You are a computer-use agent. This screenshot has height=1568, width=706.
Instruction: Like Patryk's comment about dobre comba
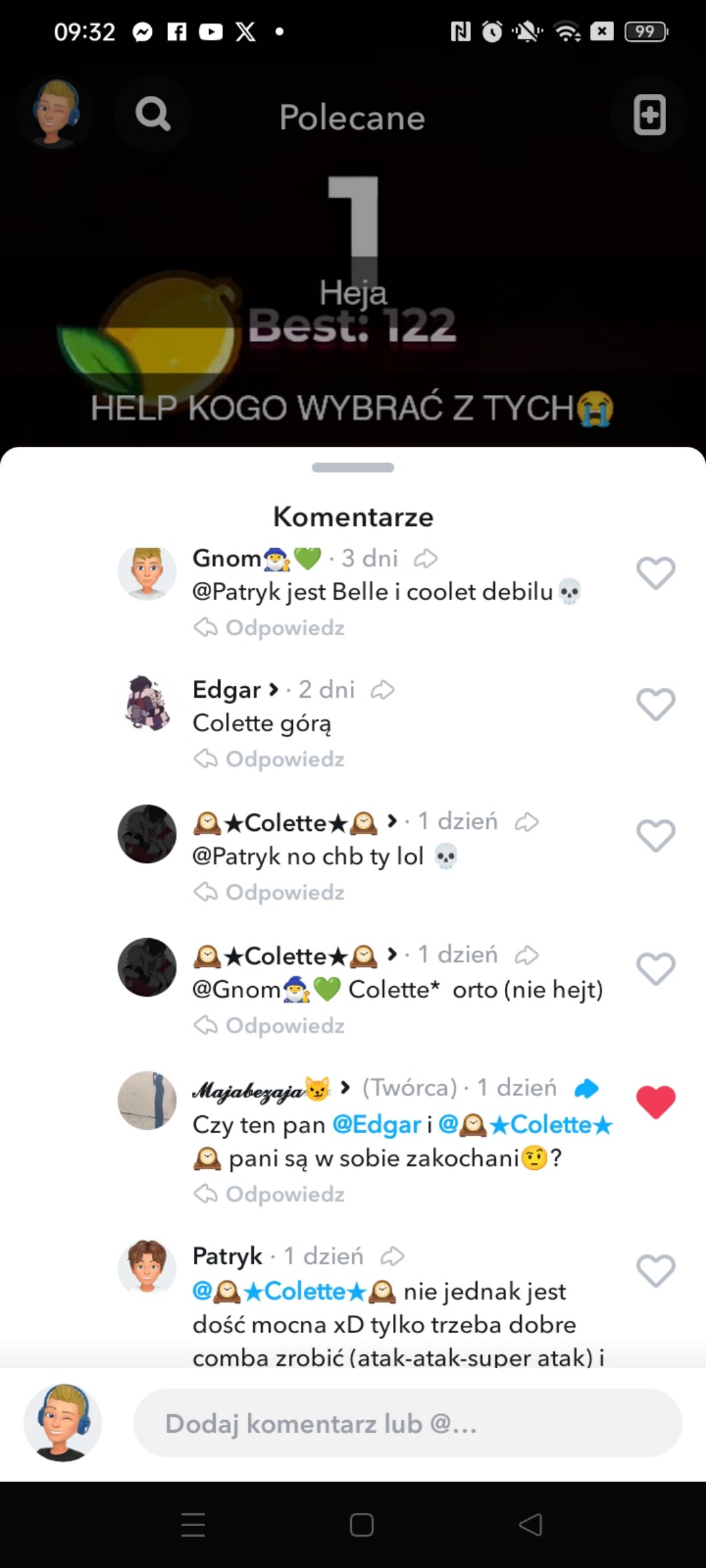(655, 1271)
